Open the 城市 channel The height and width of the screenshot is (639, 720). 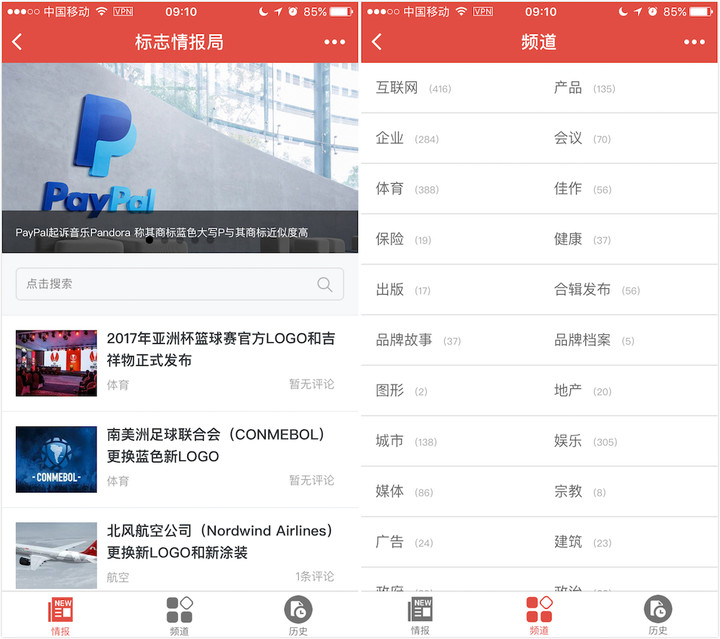[406, 441]
